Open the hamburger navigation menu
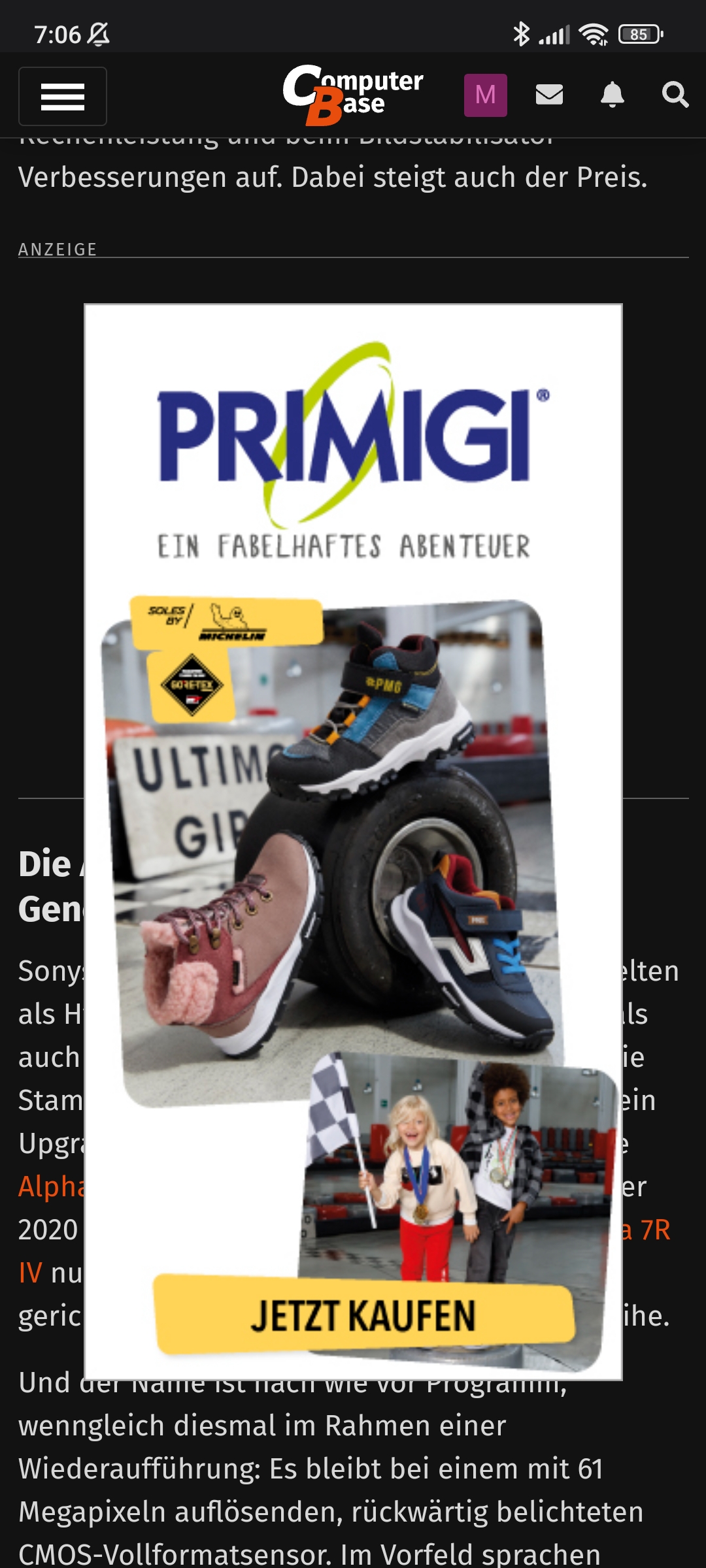The image size is (706, 1568). [63, 96]
